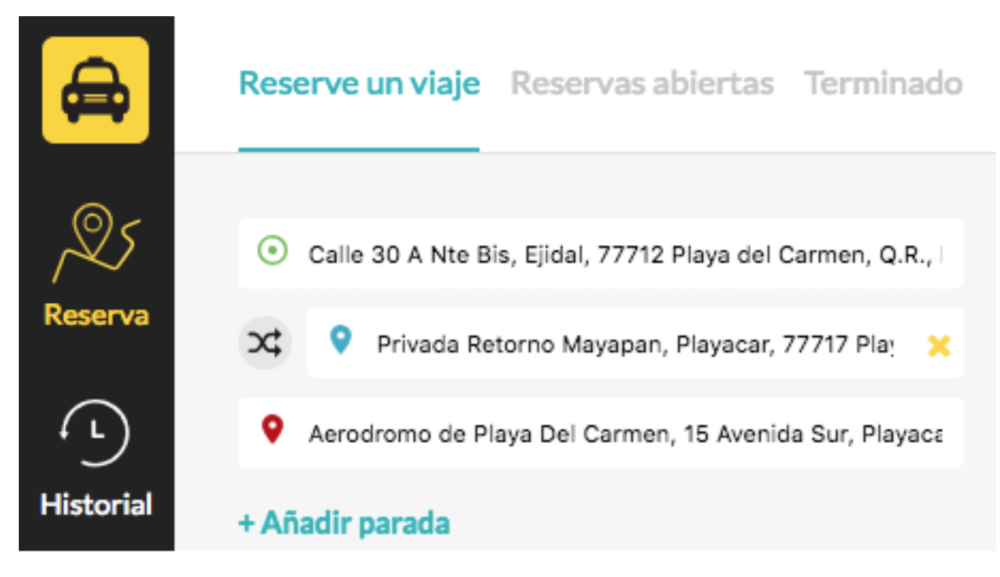The width and height of the screenshot is (1000, 577).
Task: Switch to the Reservas abiertas tab
Action: (x=642, y=83)
